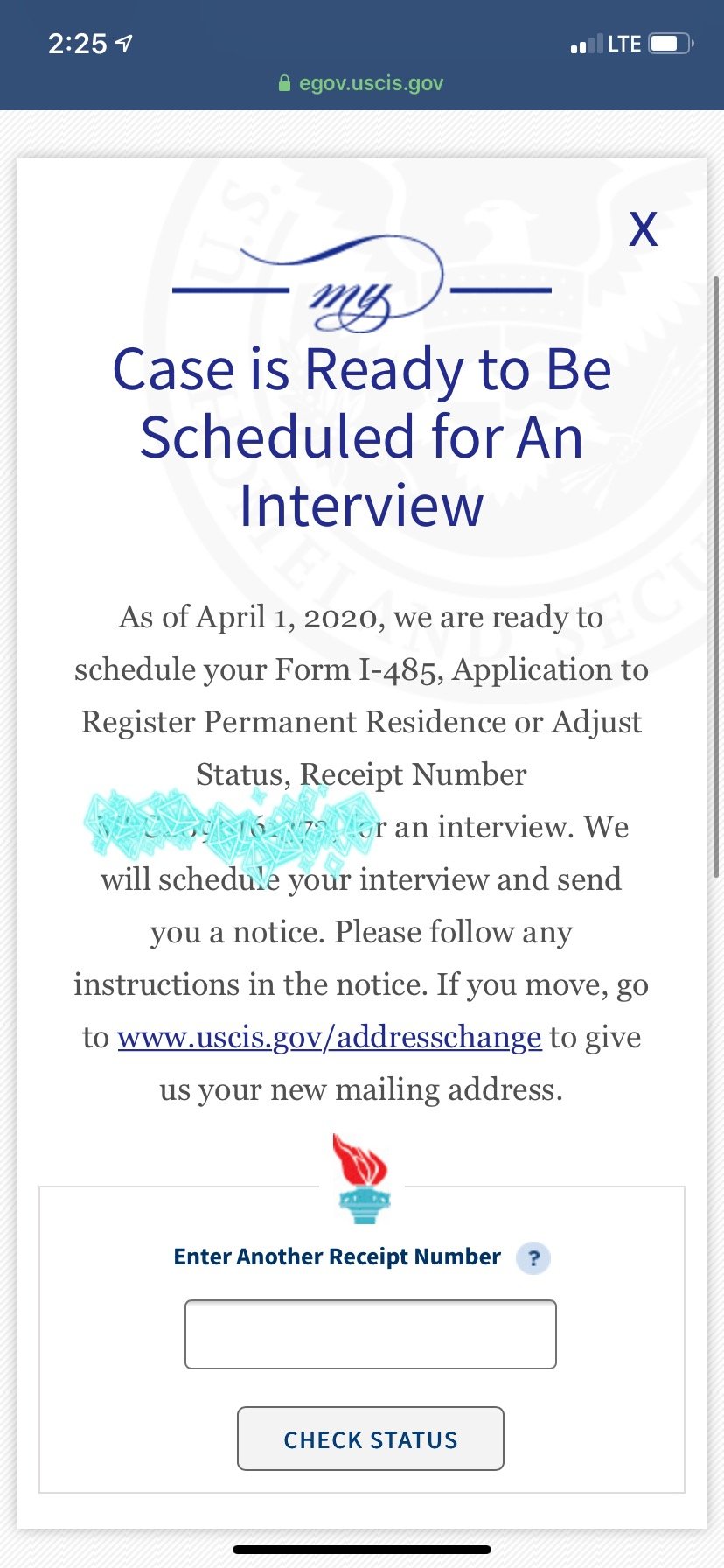Focus the Enter Another Receipt Number field
This screenshot has height=1568, width=724.
pyautogui.click(x=371, y=1334)
